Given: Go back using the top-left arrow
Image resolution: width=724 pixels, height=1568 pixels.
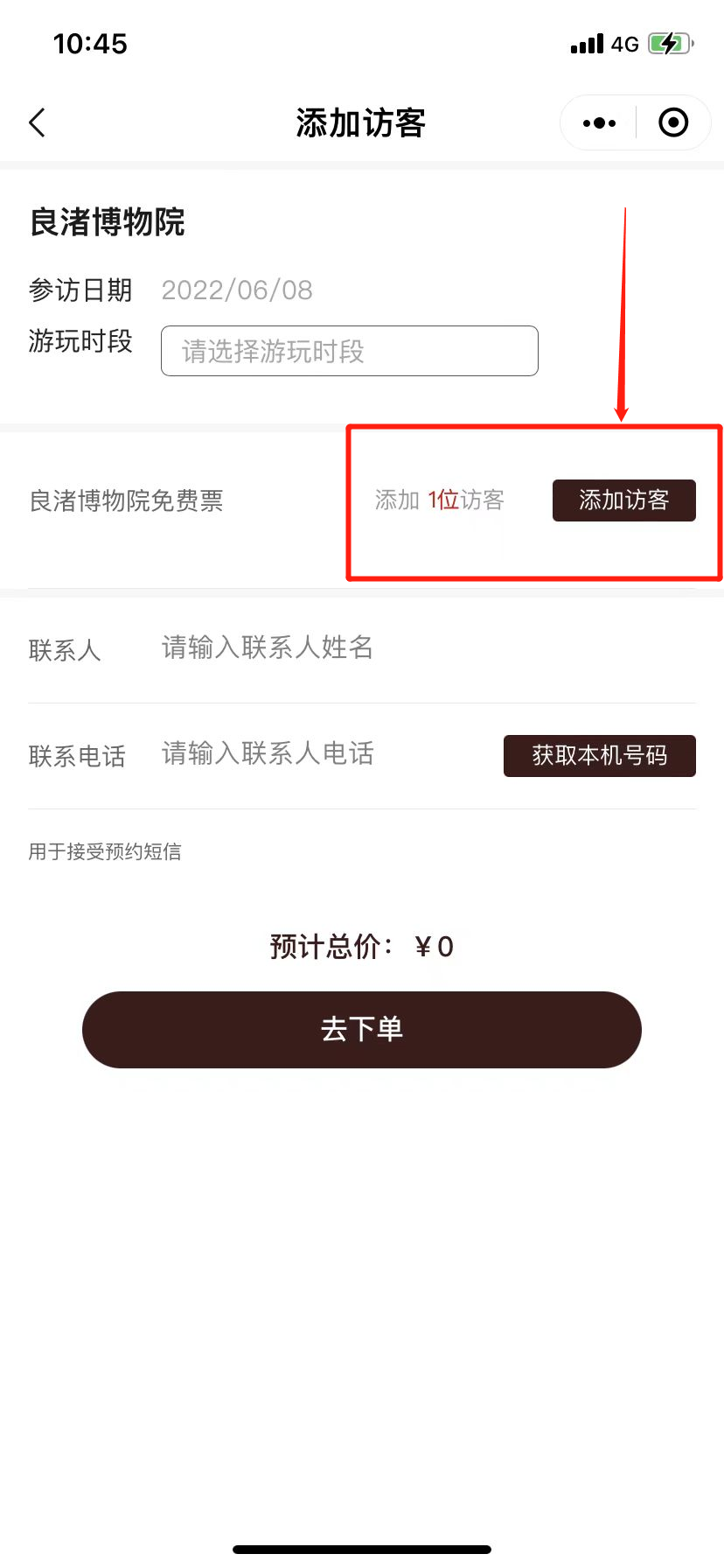Looking at the screenshot, I should point(37,123).
